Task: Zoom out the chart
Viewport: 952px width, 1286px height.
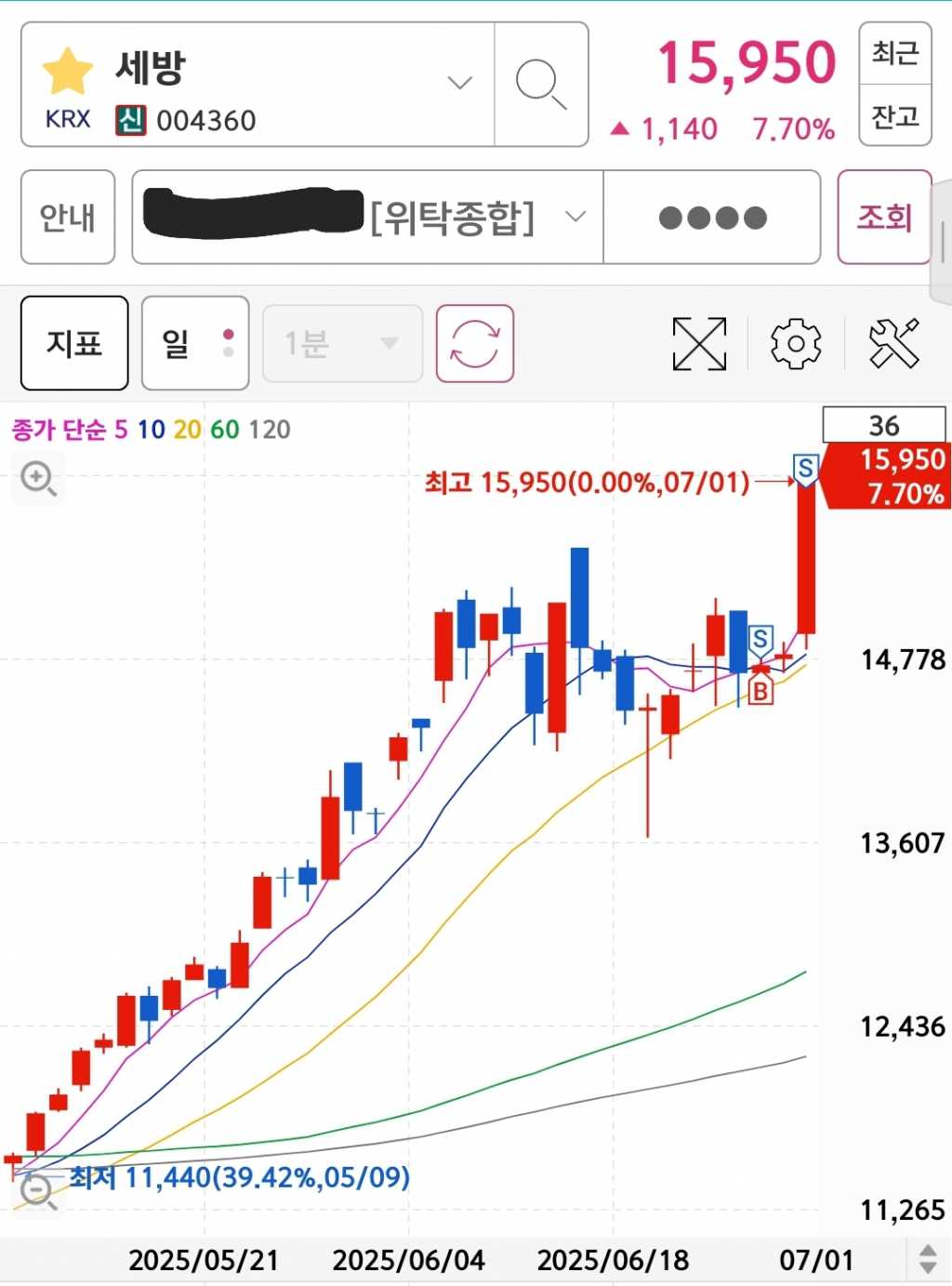Action: click(x=38, y=1190)
